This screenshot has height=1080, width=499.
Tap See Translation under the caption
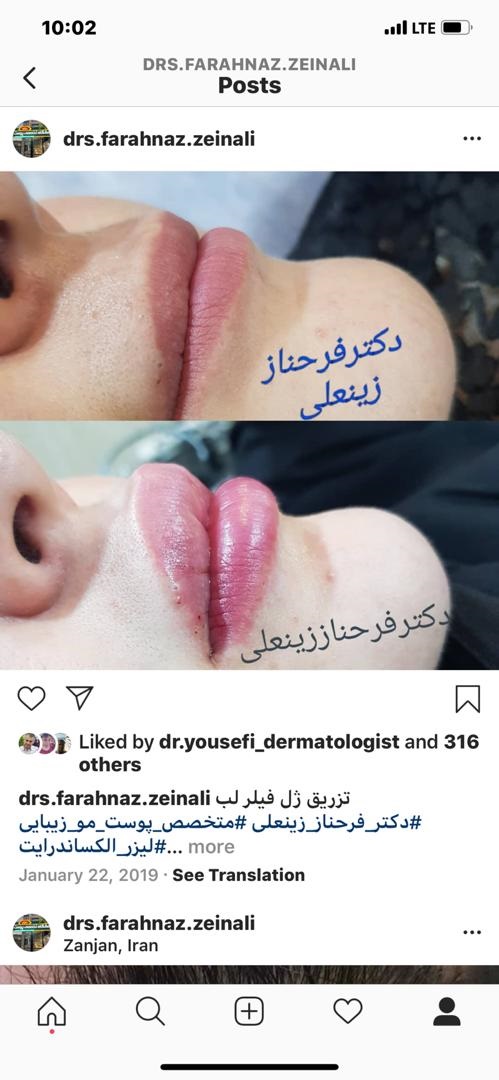pos(238,875)
